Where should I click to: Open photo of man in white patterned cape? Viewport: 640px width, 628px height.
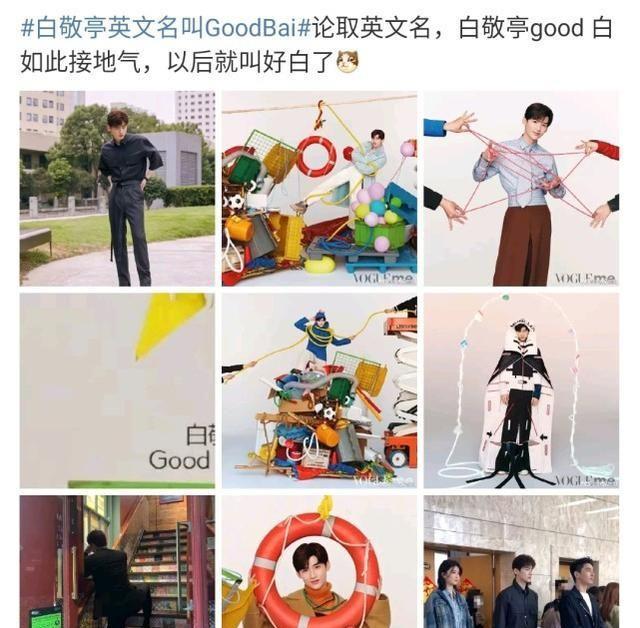click(x=521, y=390)
